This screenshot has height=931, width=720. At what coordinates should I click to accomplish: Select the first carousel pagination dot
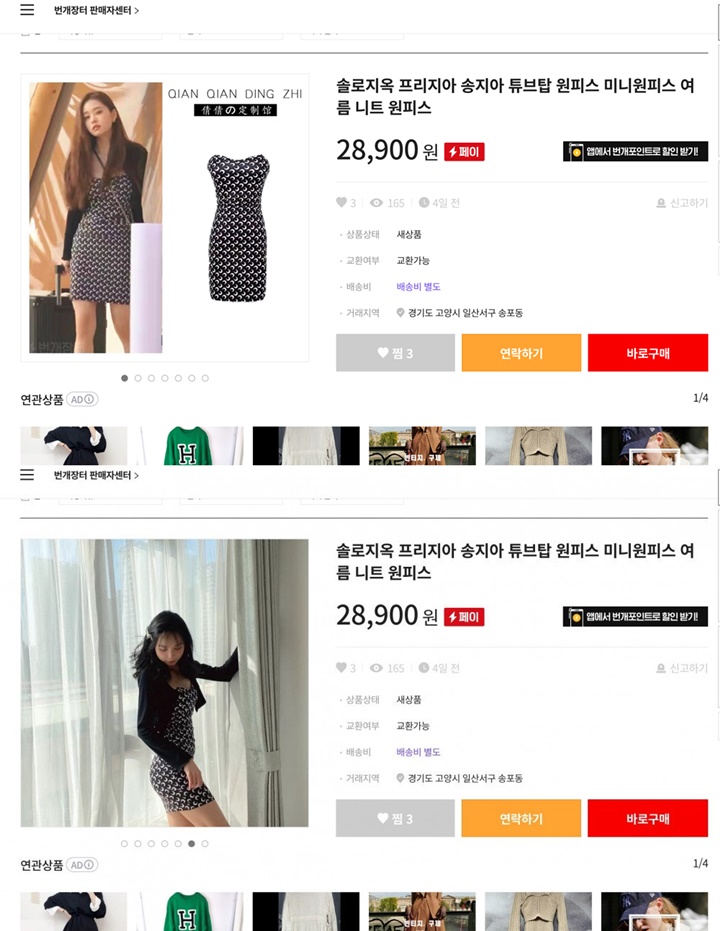(x=124, y=378)
